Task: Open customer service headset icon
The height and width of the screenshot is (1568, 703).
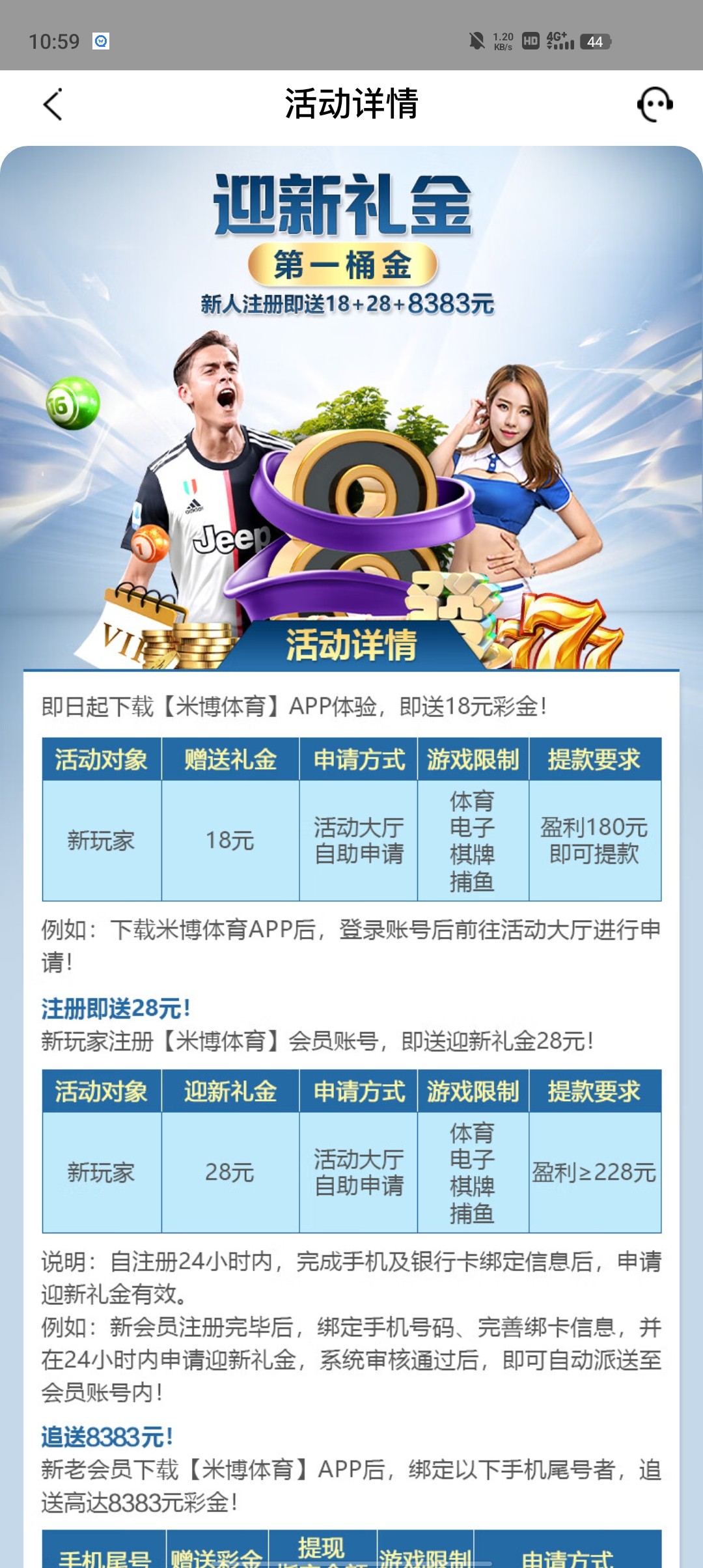Action: pyautogui.click(x=654, y=104)
